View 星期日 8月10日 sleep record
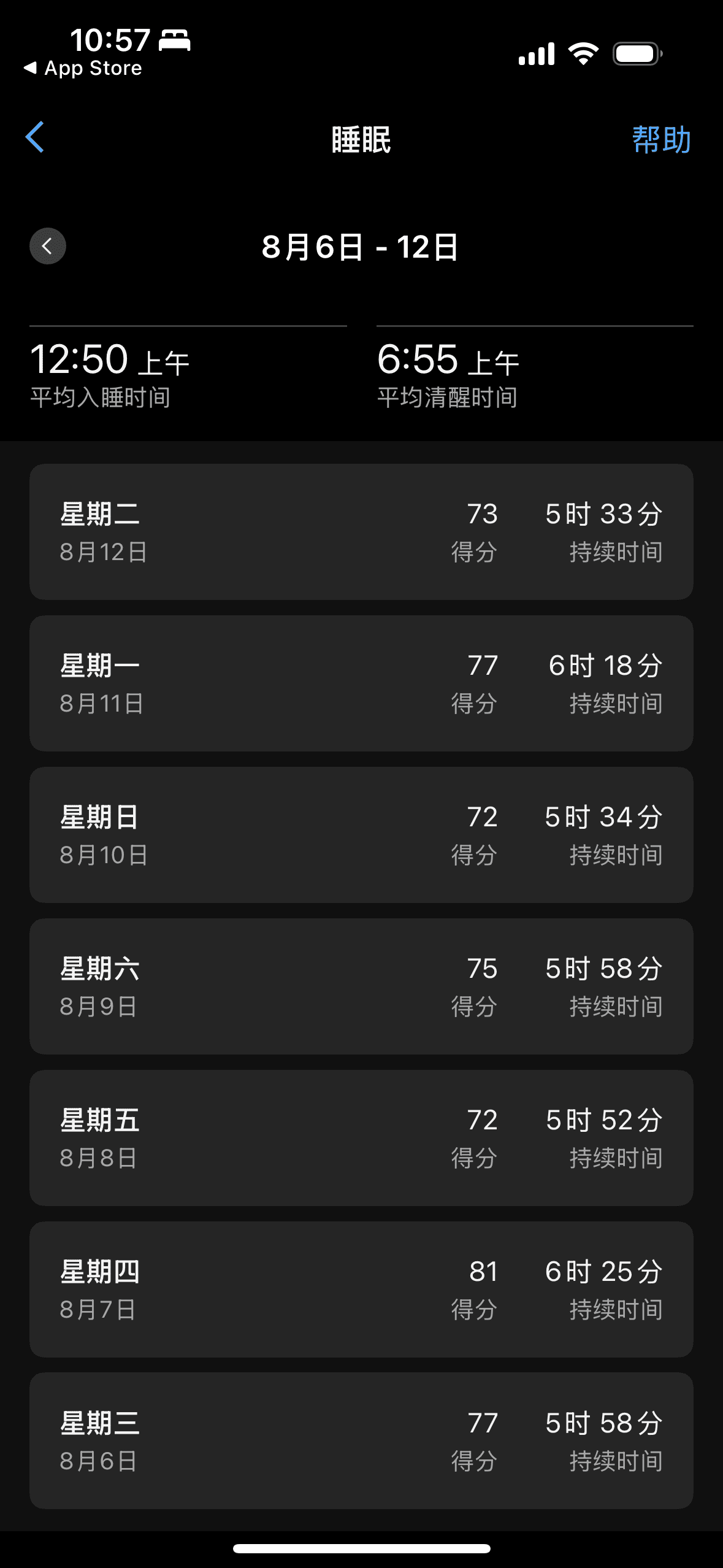This screenshot has width=723, height=1568. coord(361,835)
